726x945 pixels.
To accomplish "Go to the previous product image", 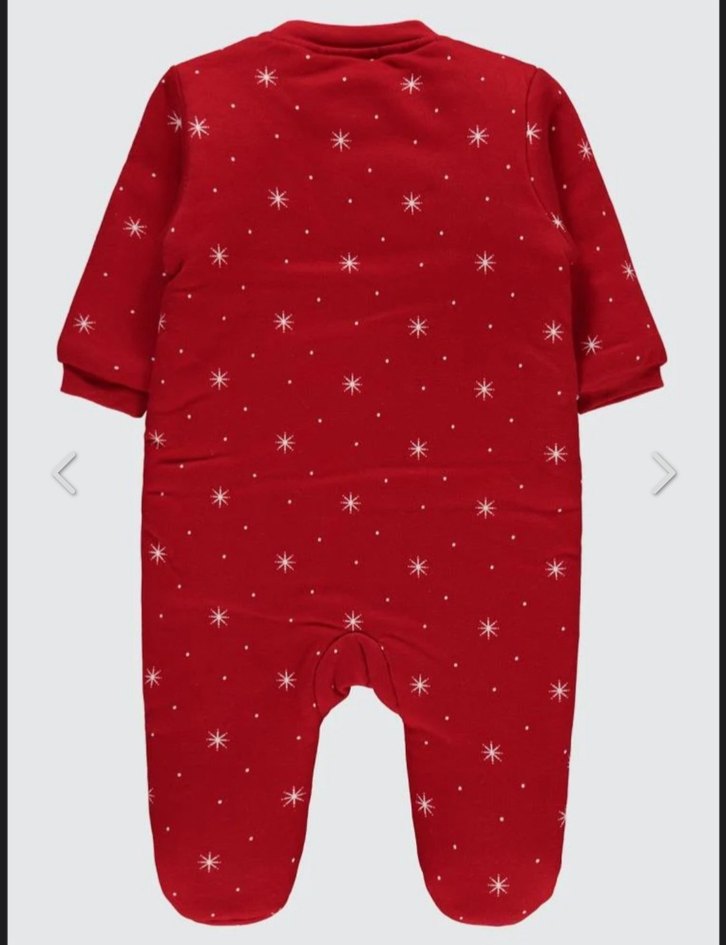I will pyautogui.click(x=65, y=473).
